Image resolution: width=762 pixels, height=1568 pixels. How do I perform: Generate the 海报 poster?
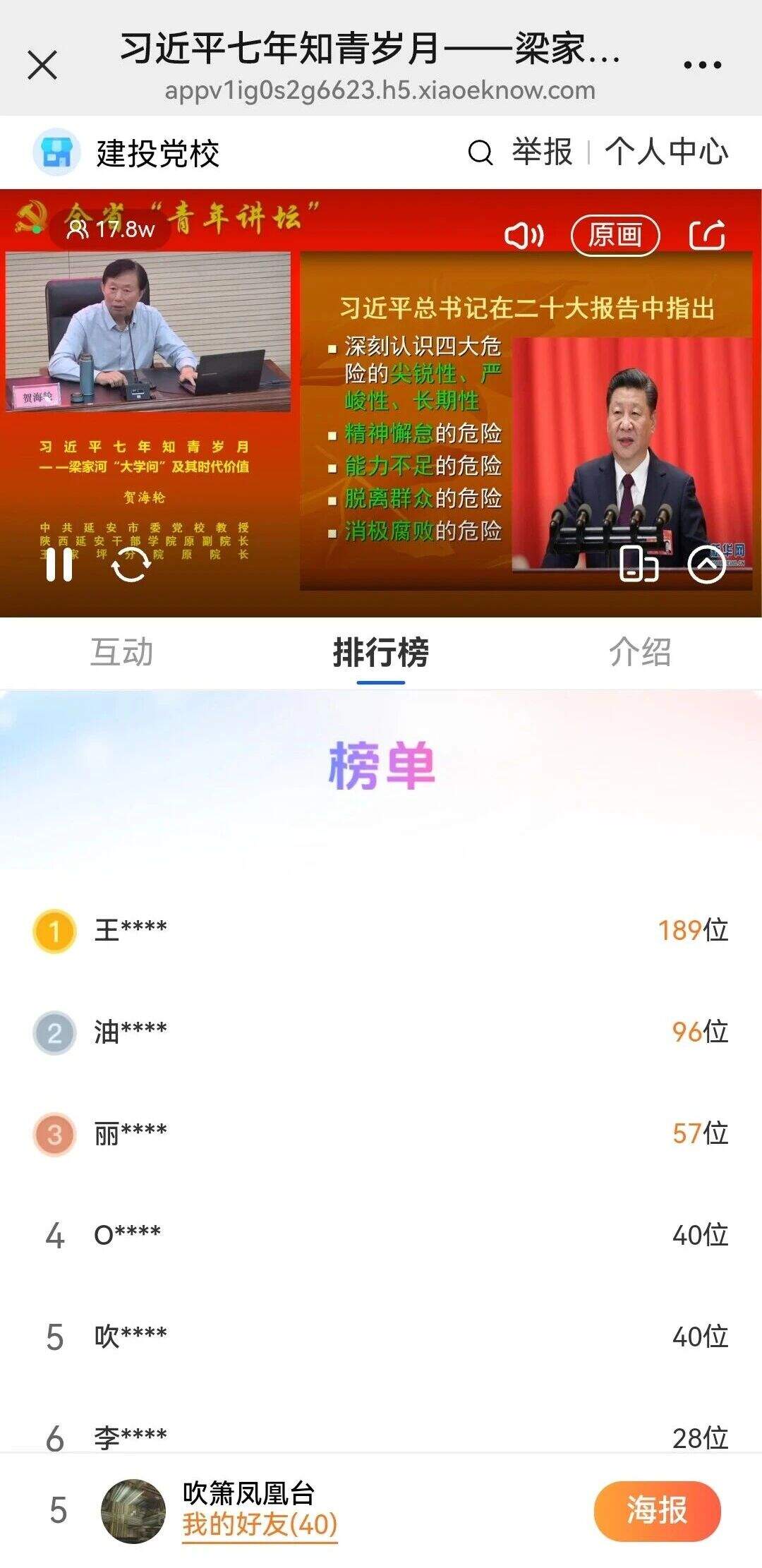pyautogui.click(x=657, y=1511)
